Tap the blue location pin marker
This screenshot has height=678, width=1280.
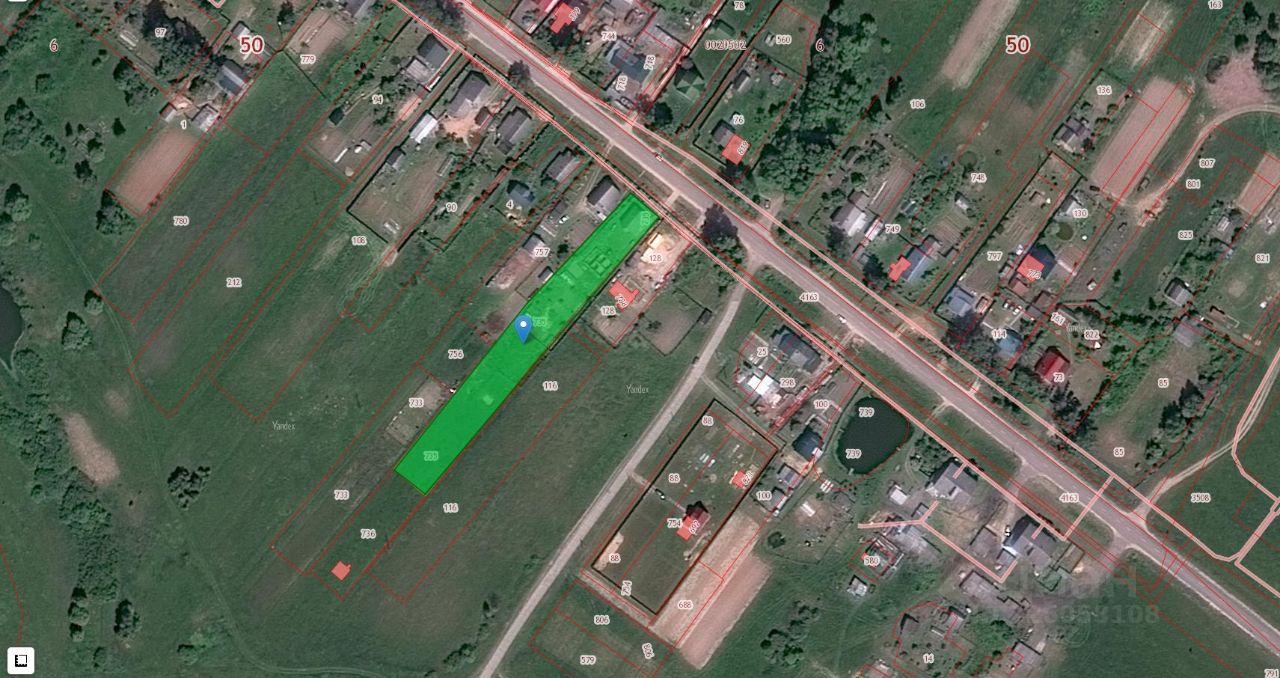pyautogui.click(x=523, y=326)
